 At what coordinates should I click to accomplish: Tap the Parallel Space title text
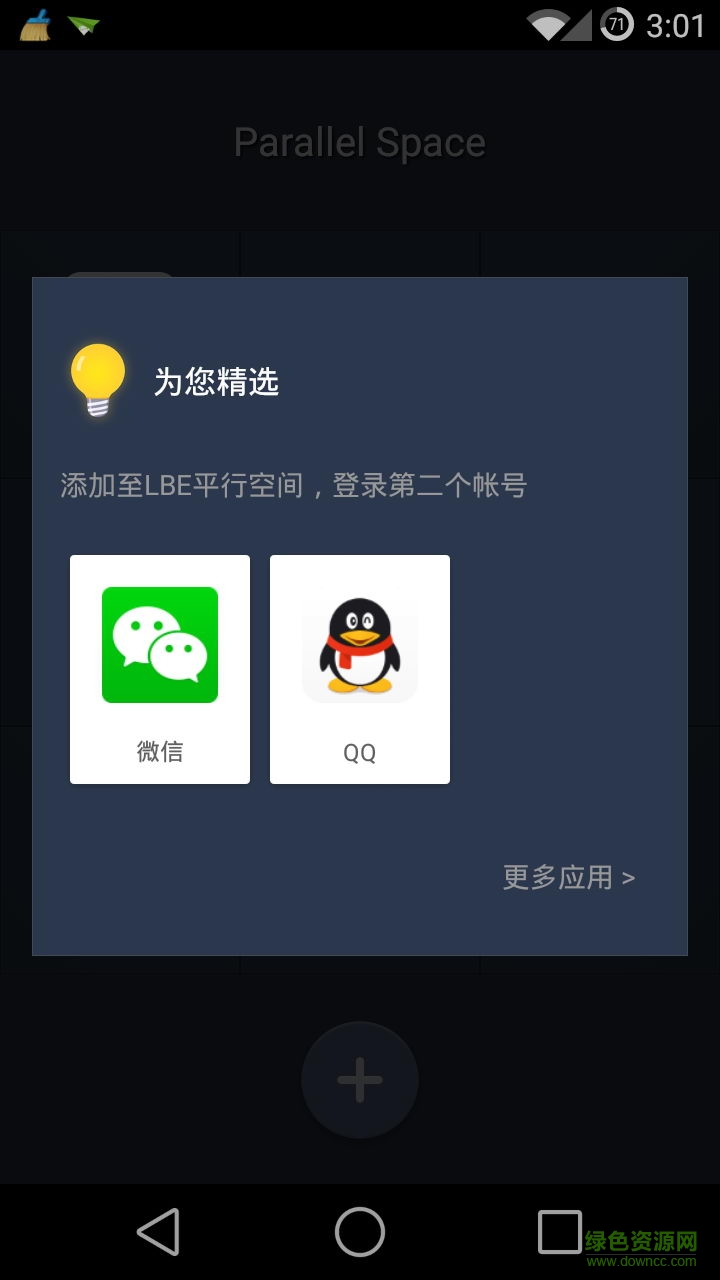point(359,142)
